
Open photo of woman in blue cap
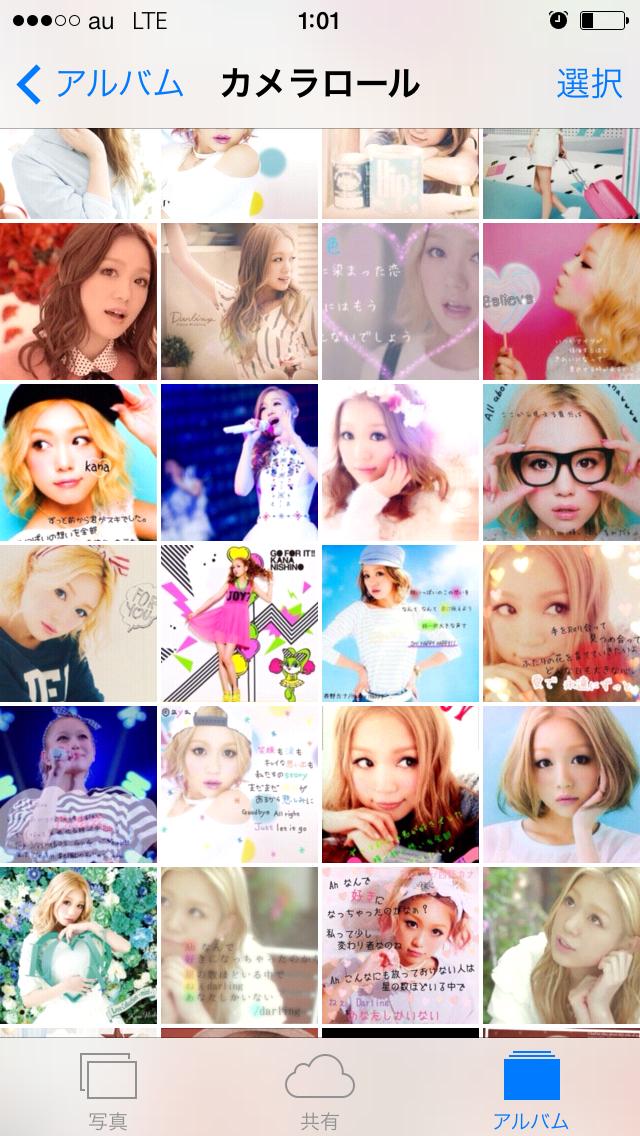tap(400, 624)
